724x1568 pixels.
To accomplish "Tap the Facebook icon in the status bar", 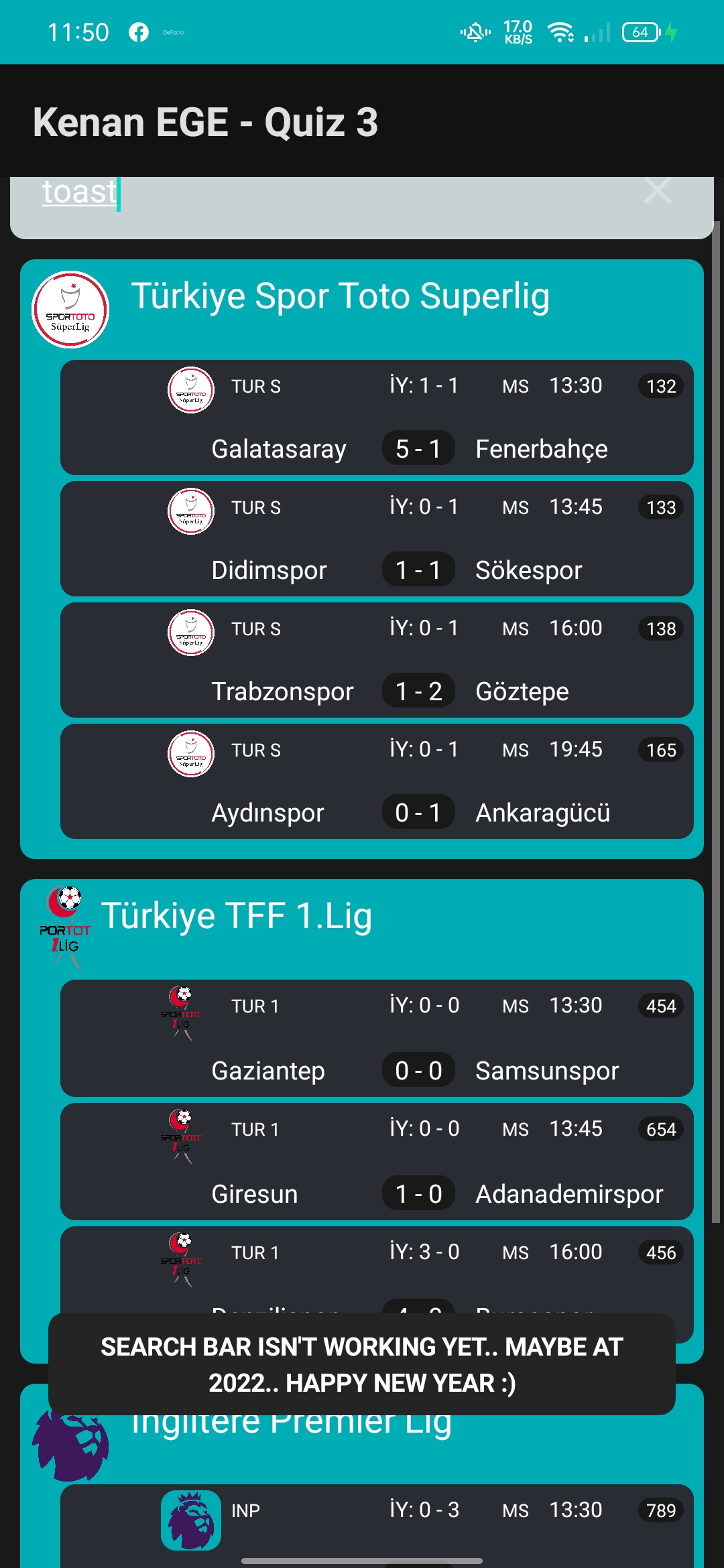I will coord(139,31).
